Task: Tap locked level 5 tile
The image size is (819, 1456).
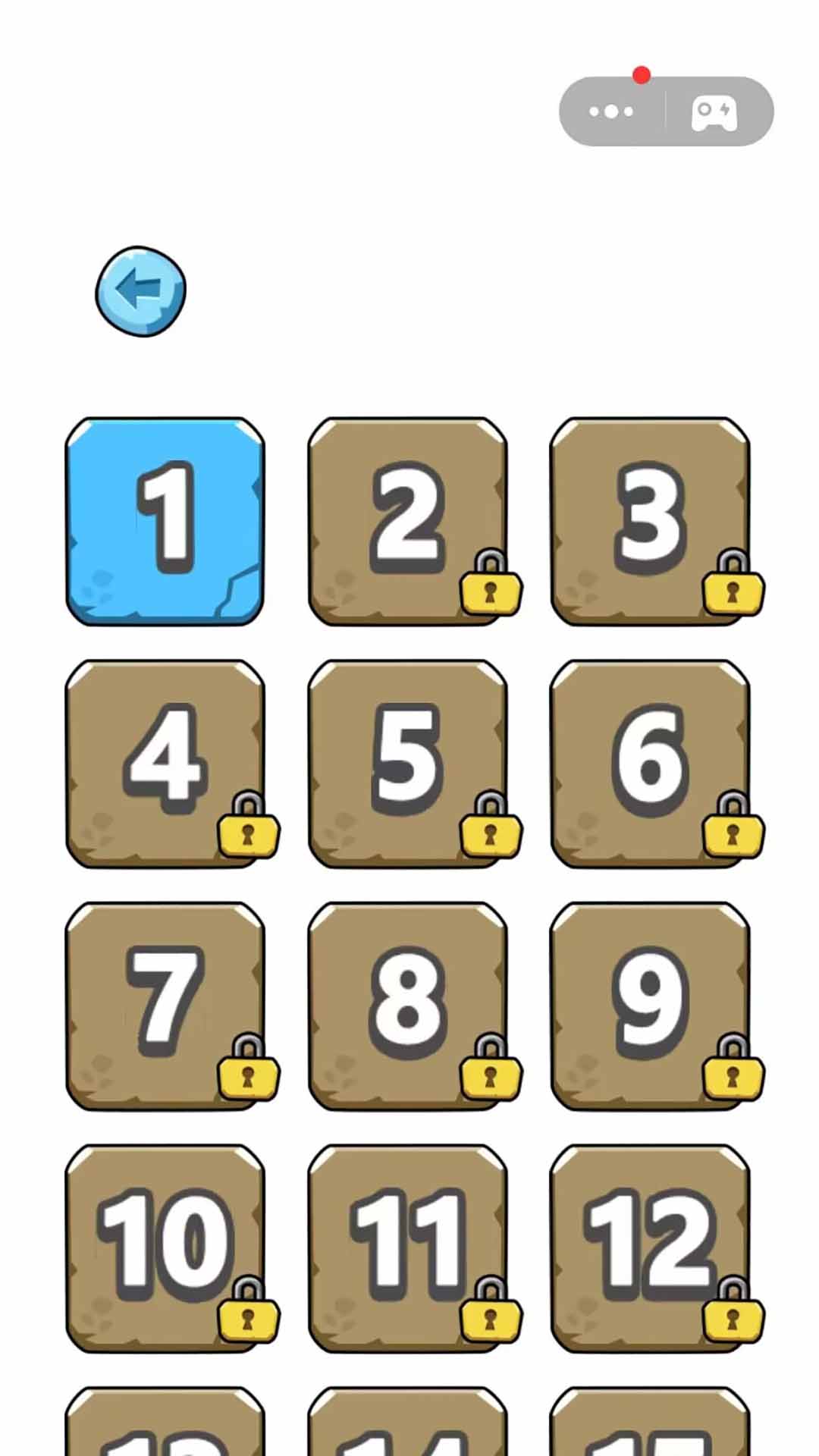Action: [x=407, y=764]
